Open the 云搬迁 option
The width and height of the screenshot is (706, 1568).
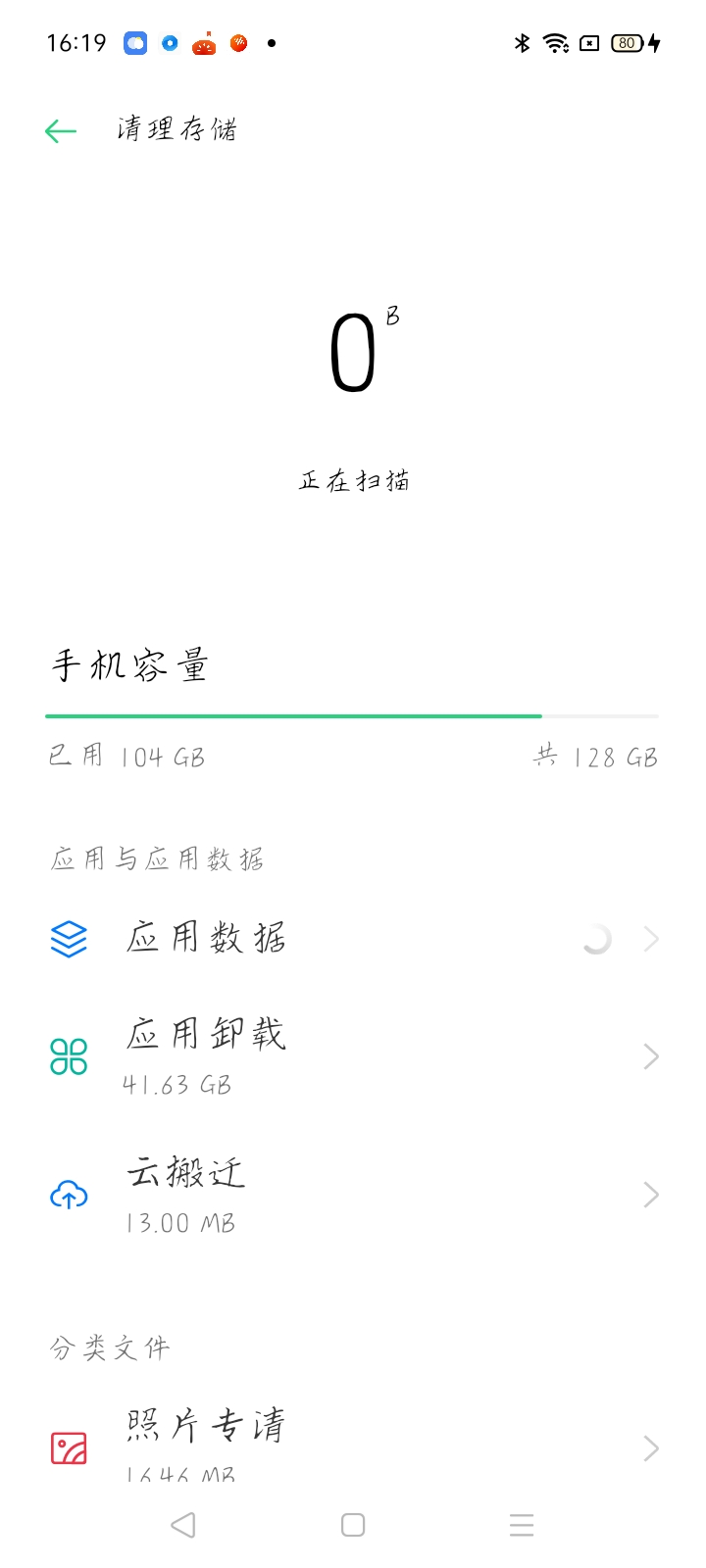click(353, 1195)
